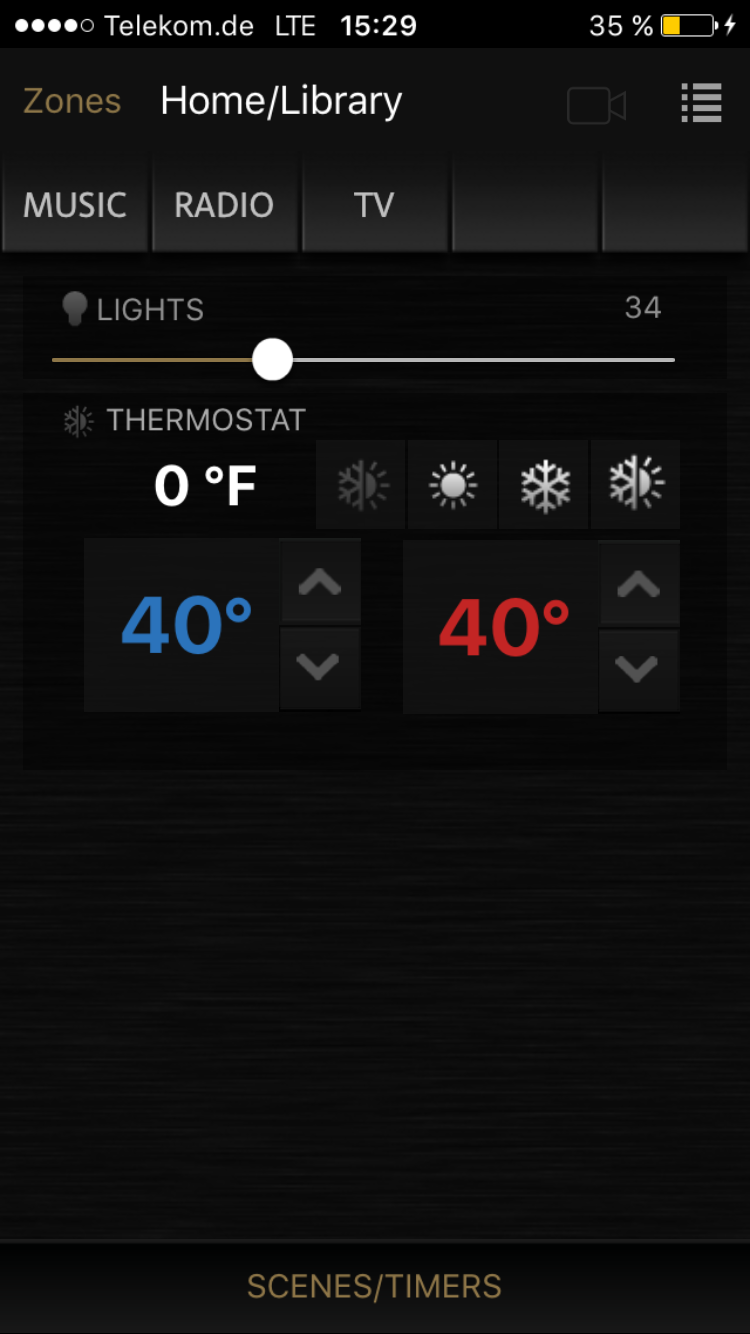The image size is (750, 1334).
Task: Open SCENES/TIMERS
Action: click(x=374, y=1286)
